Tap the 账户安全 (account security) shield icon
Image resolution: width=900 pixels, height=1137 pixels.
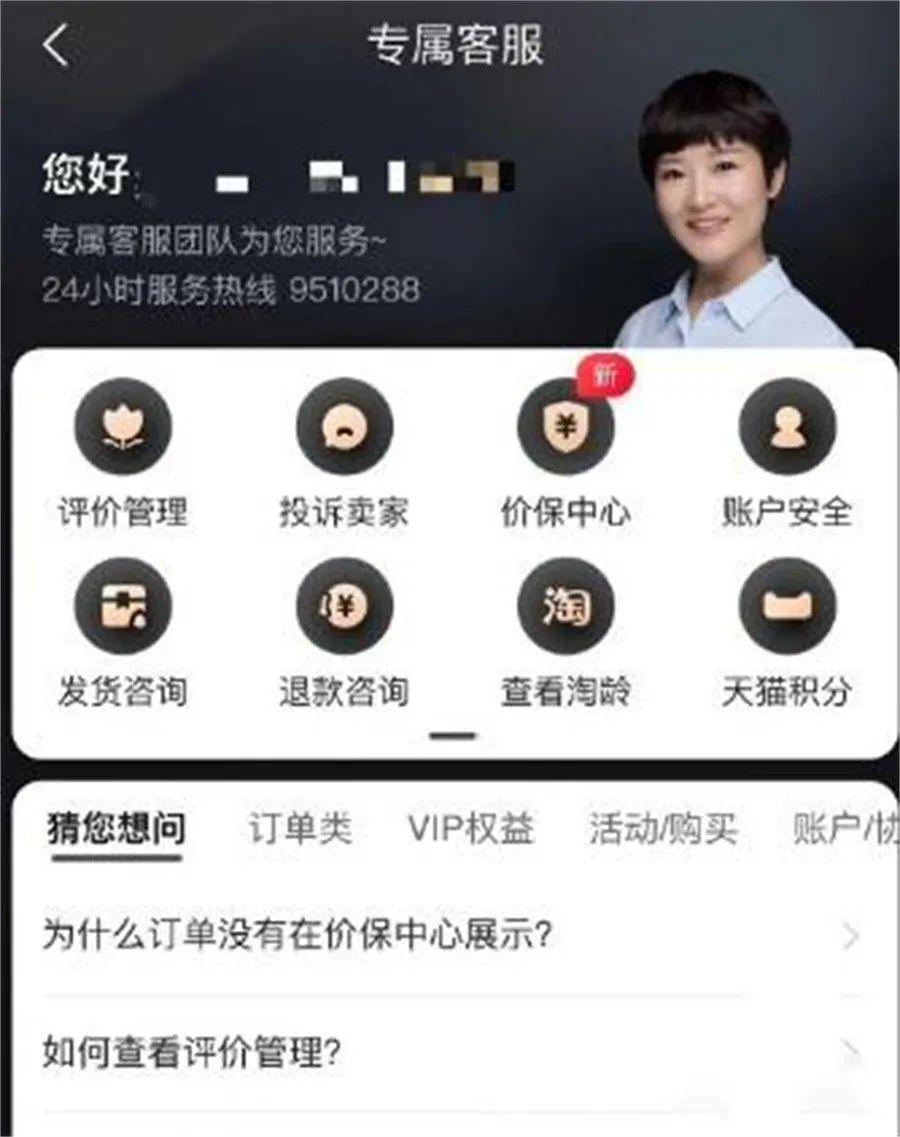[x=788, y=428]
